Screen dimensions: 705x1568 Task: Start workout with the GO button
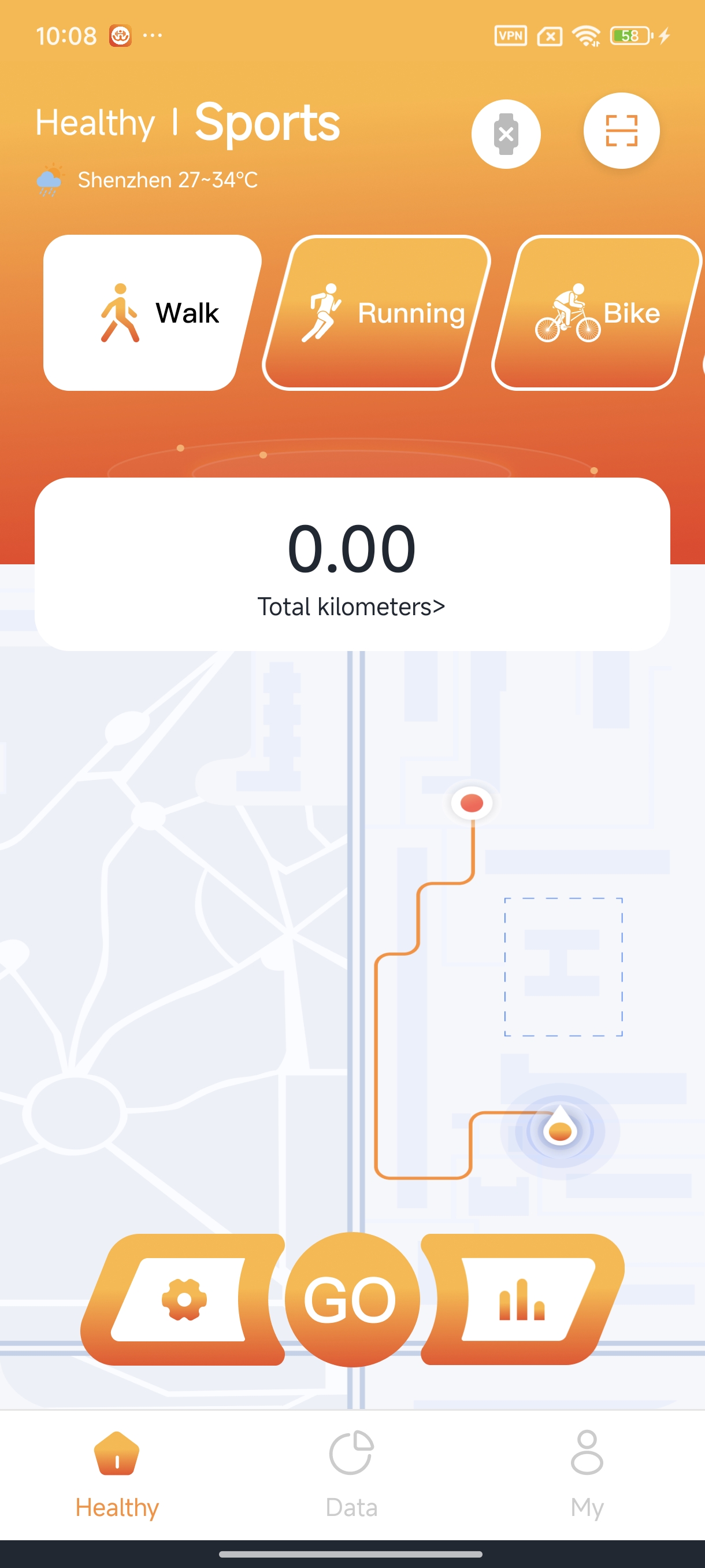(352, 1300)
